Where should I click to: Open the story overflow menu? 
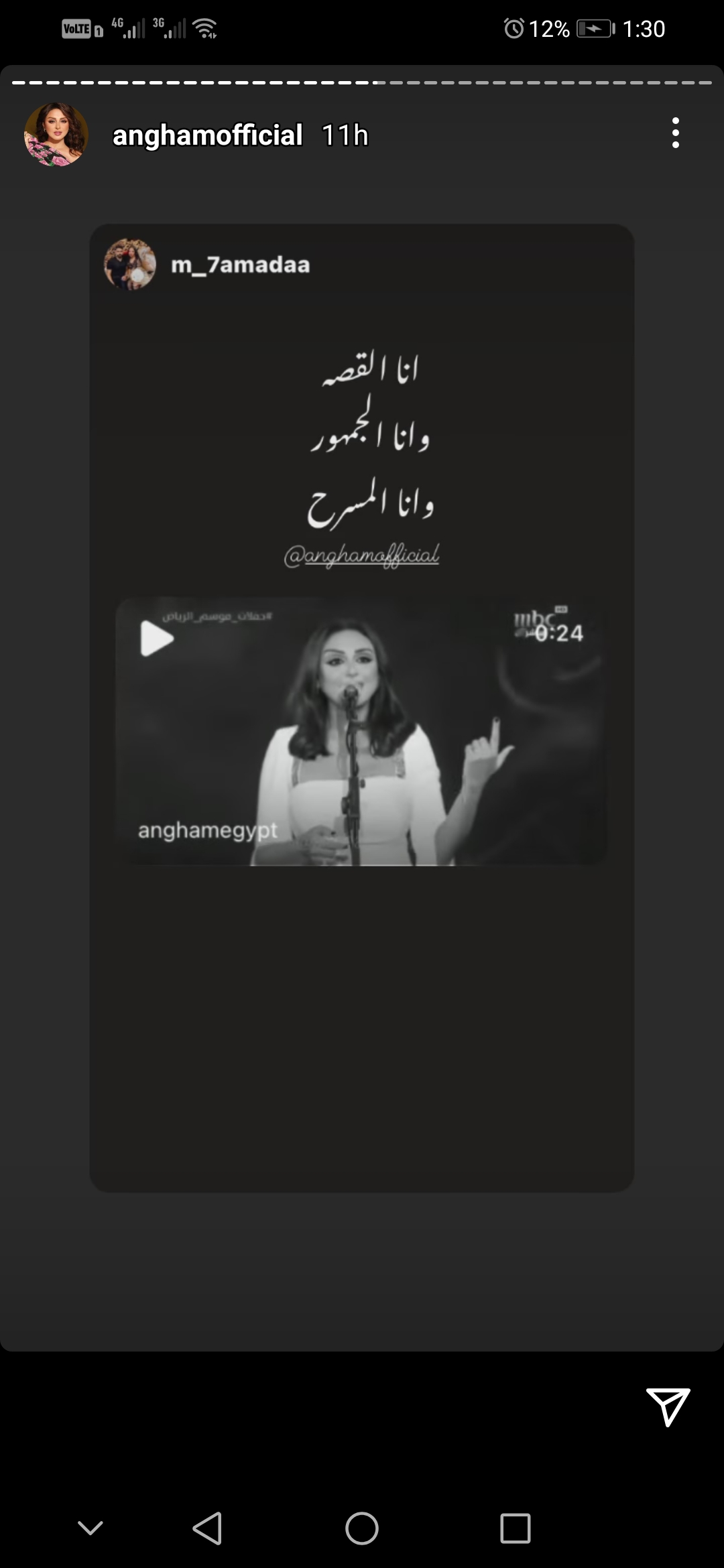(675, 133)
